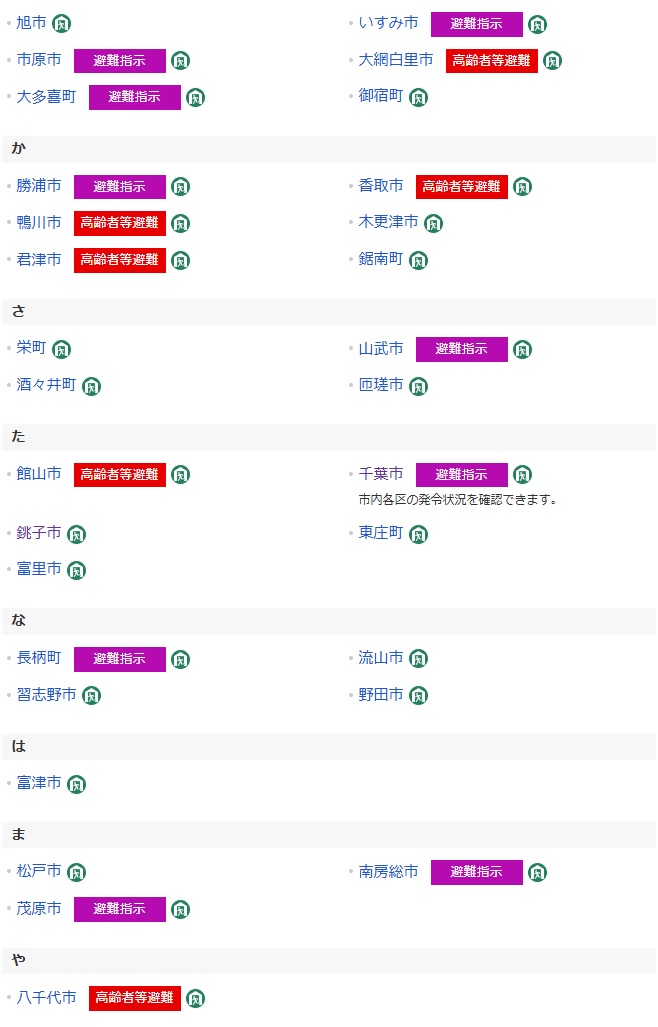This screenshot has height=1027, width=658.
Task: Select the 香取市 link
Action: 380,186
